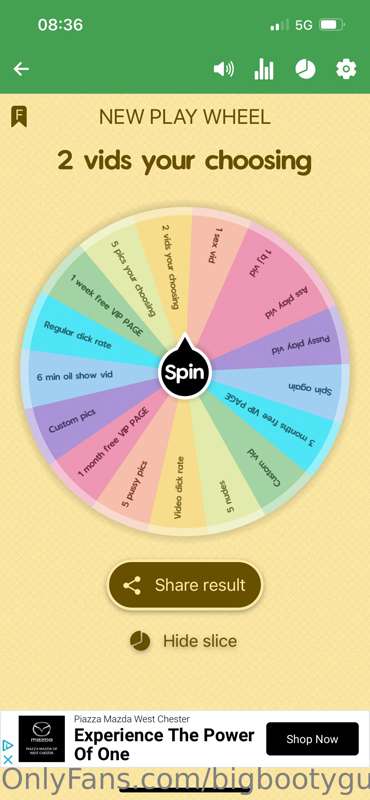The image size is (370, 800).
Task: Open the pie chart slices editor
Action: click(305, 69)
